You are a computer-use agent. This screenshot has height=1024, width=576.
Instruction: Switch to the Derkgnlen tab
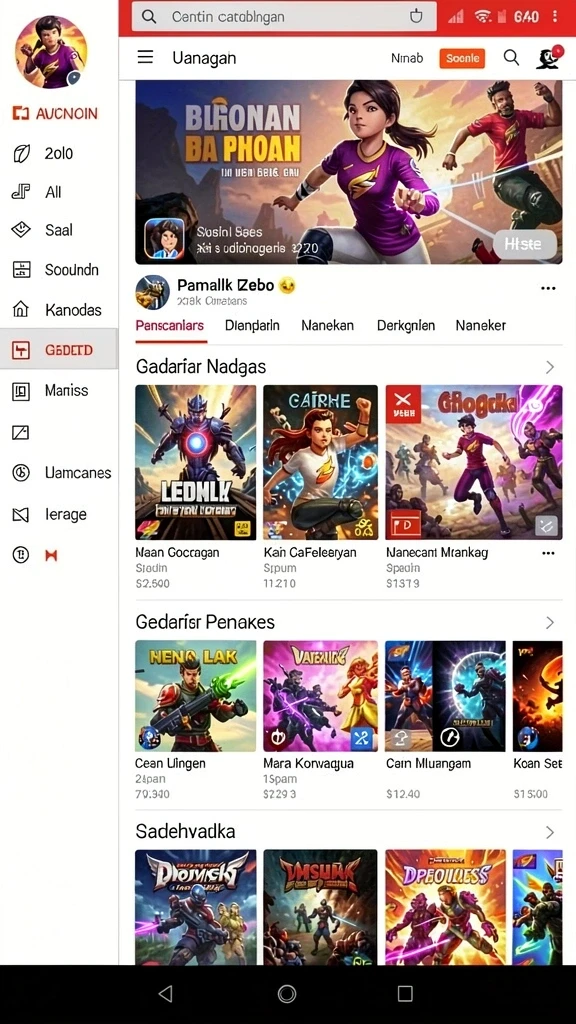coord(406,325)
